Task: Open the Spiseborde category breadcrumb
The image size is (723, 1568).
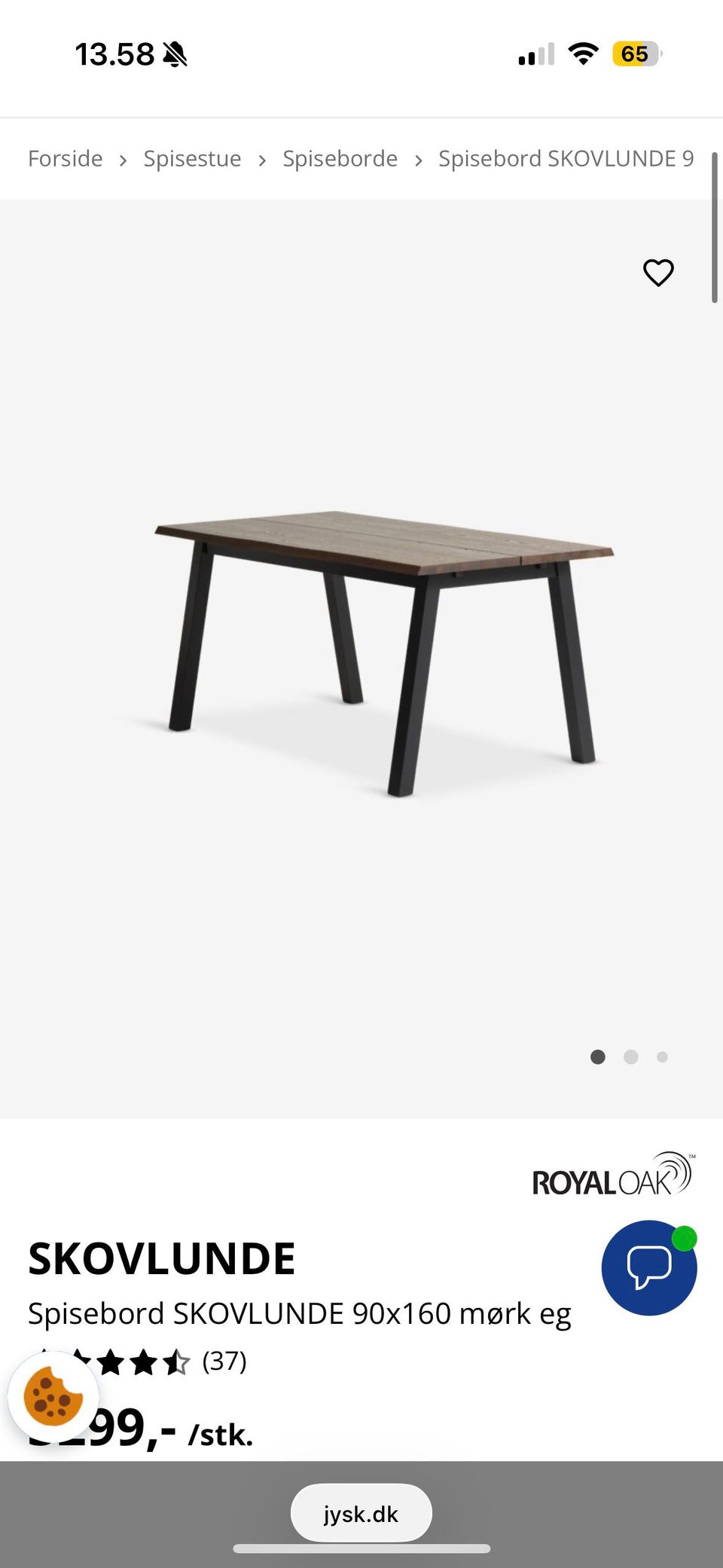Action: [340, 158]
